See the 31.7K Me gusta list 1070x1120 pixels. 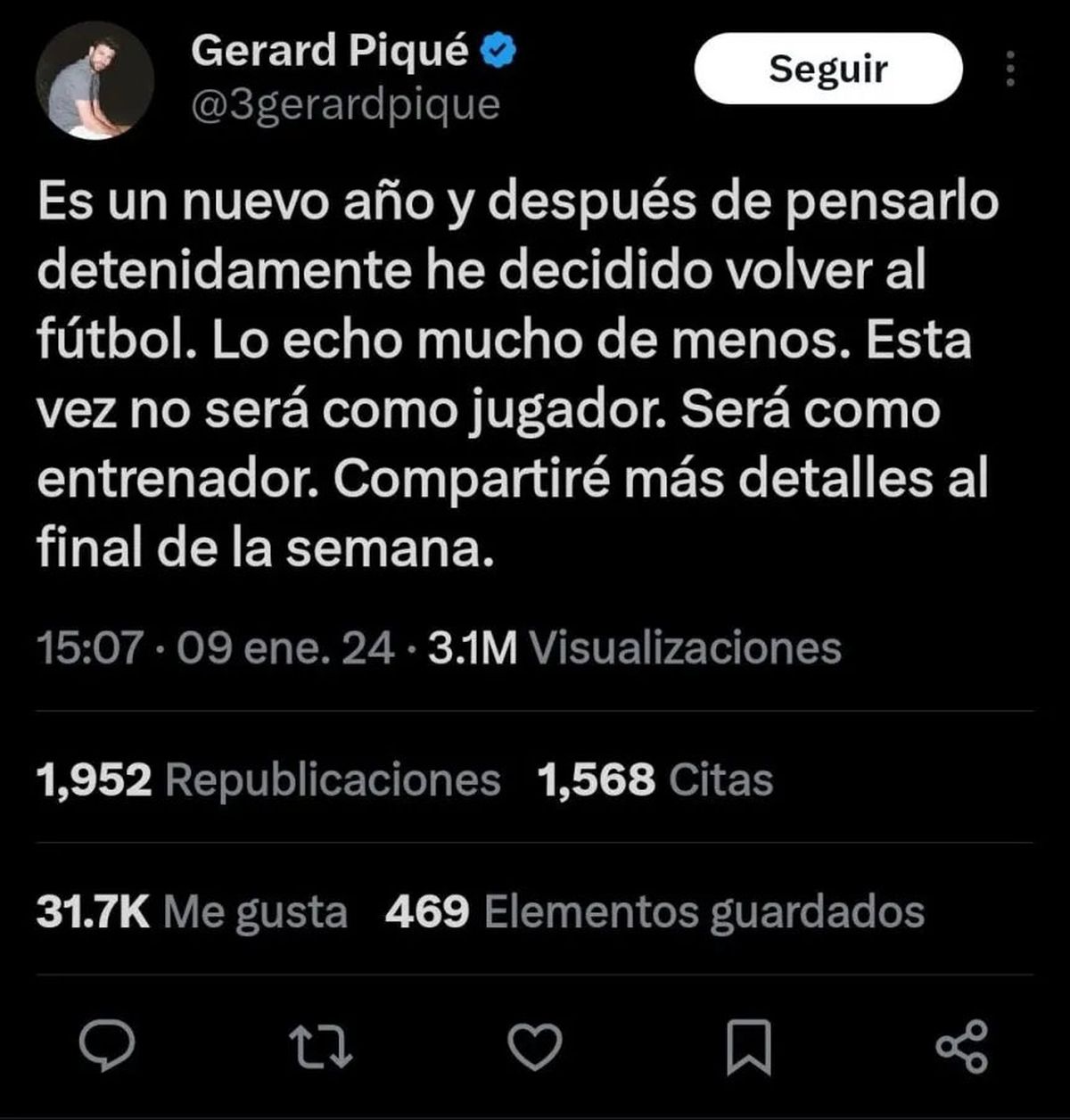pos(192,911)
